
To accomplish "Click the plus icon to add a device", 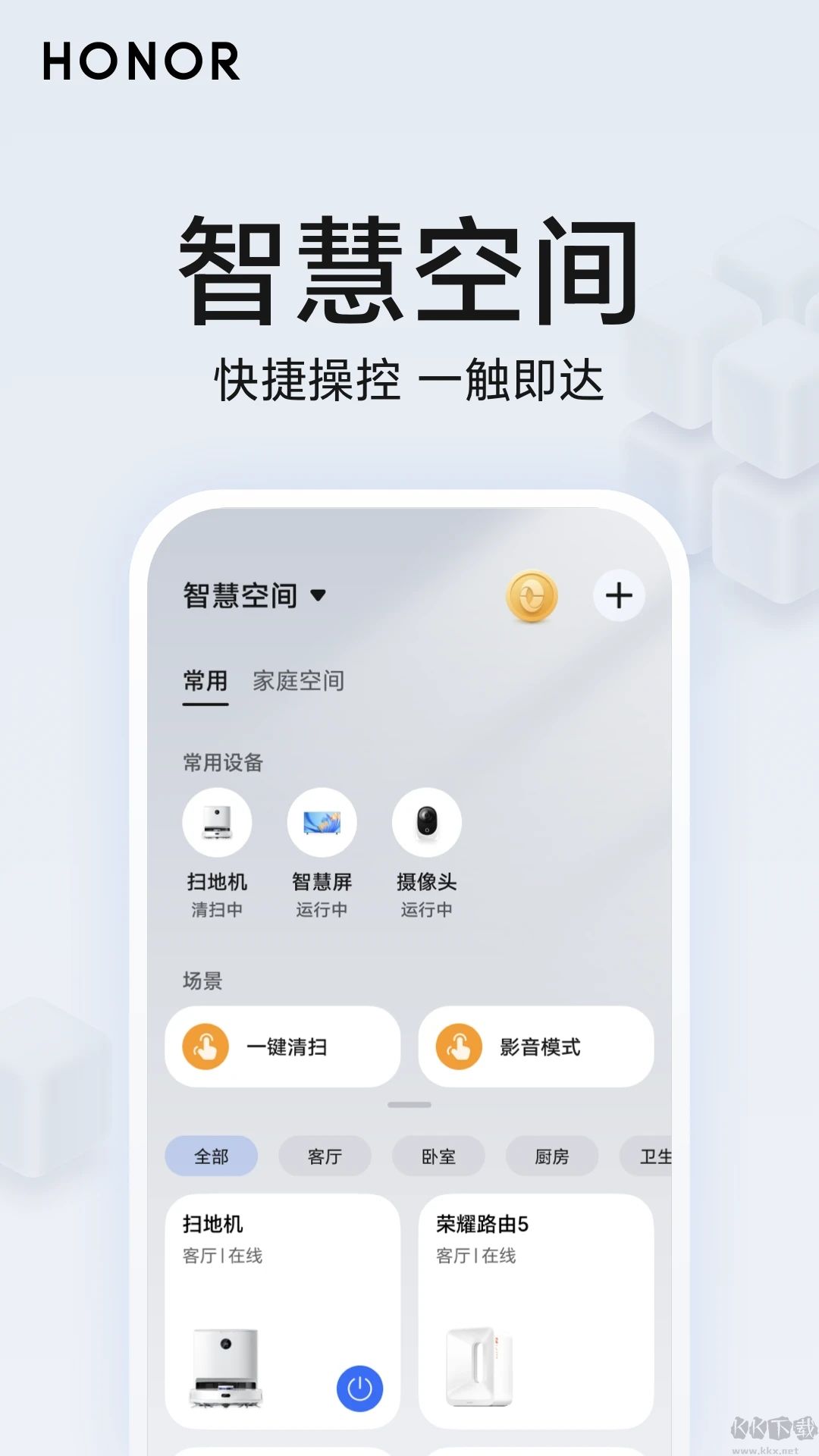I will coord(619,597).
